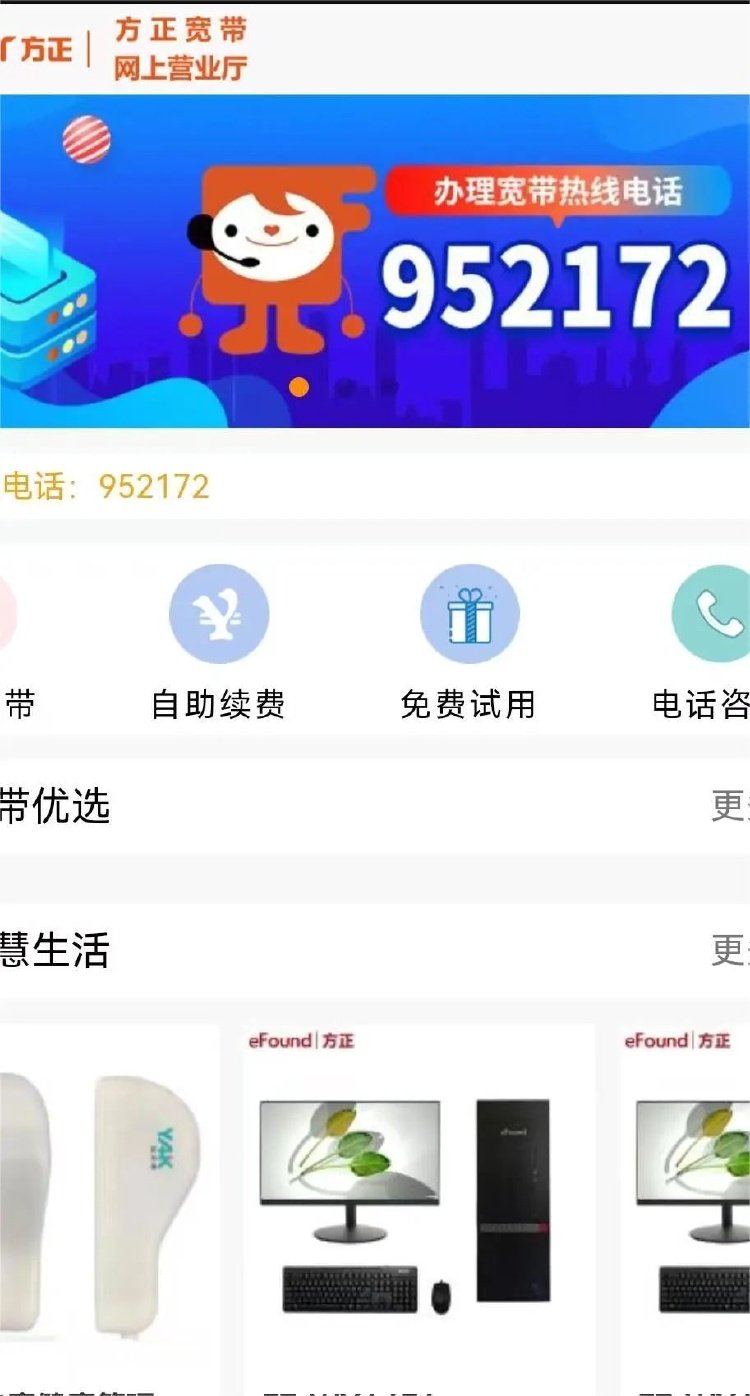Open 免费试用 free trial
Viewport: 750px width, 1396px height.
[x=469, y=614]
